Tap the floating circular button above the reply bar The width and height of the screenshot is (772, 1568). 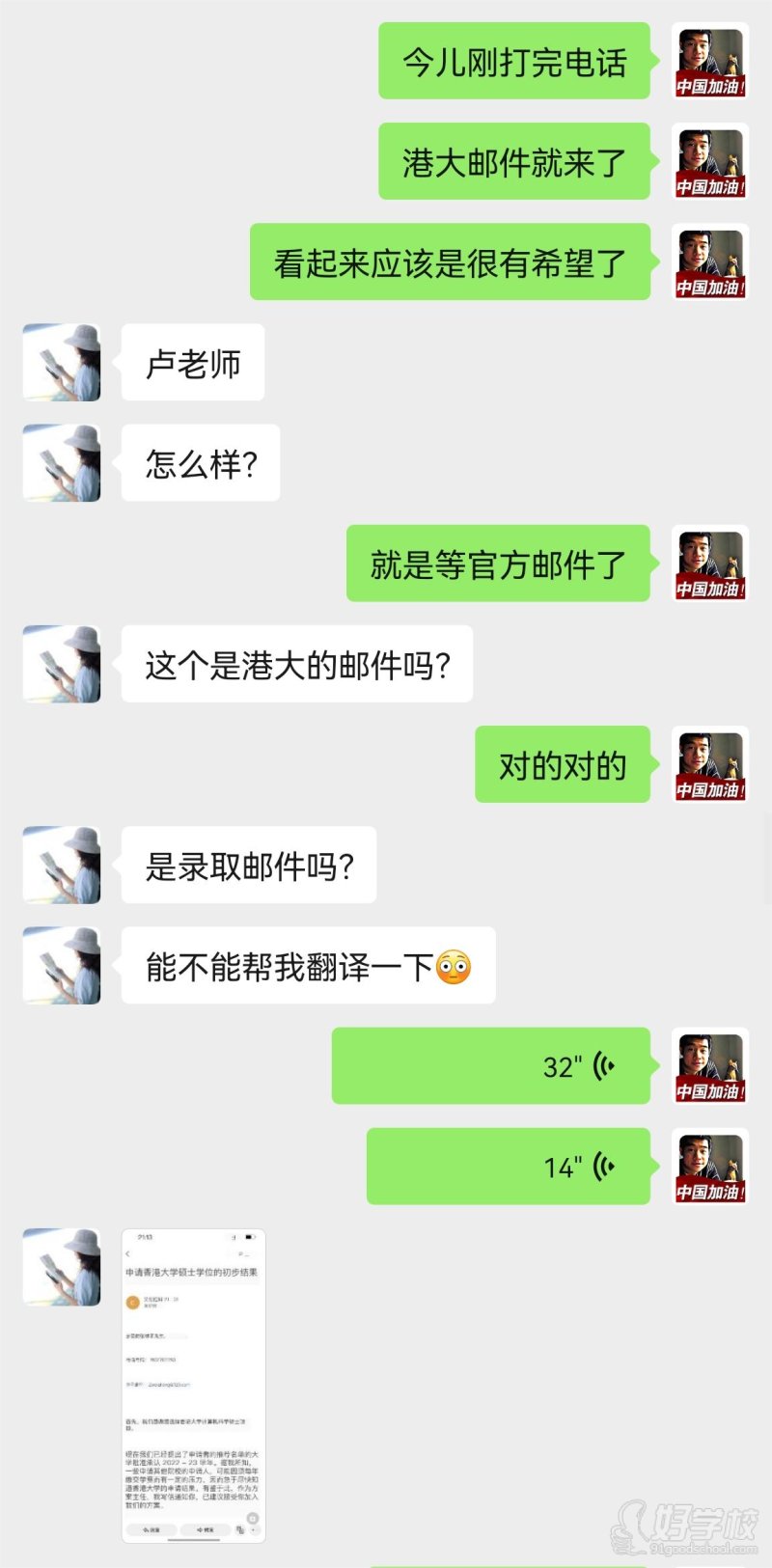tap(252, 1519)
